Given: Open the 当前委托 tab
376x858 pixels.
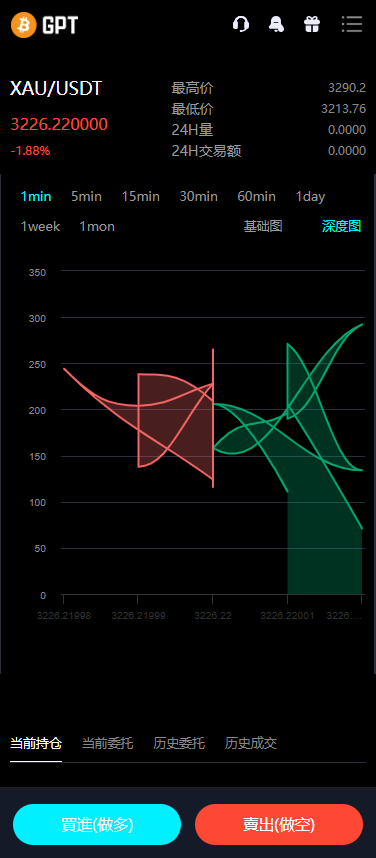Looking at the screenshot, I should (108, 743).
